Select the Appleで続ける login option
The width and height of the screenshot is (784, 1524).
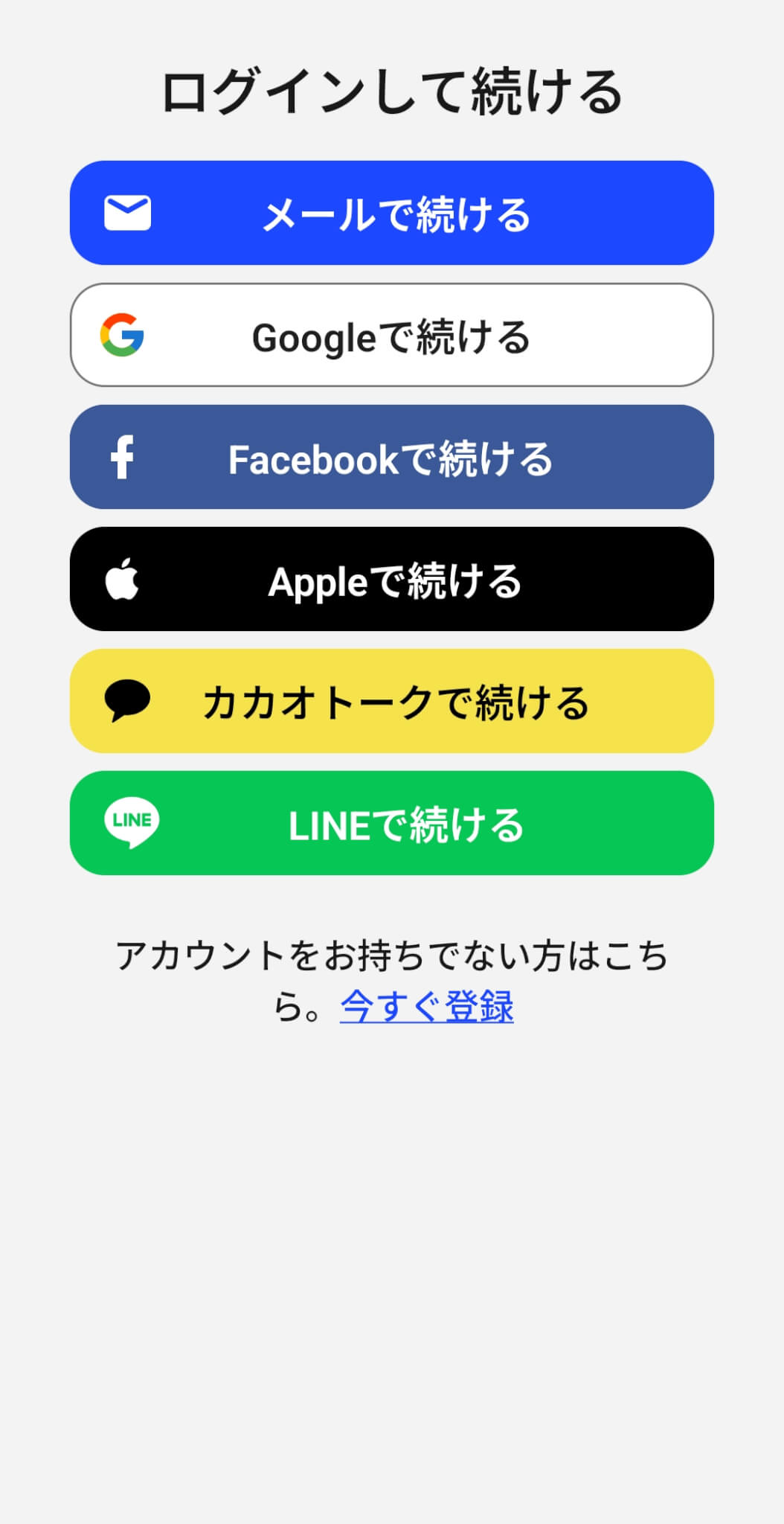(392, 579)
